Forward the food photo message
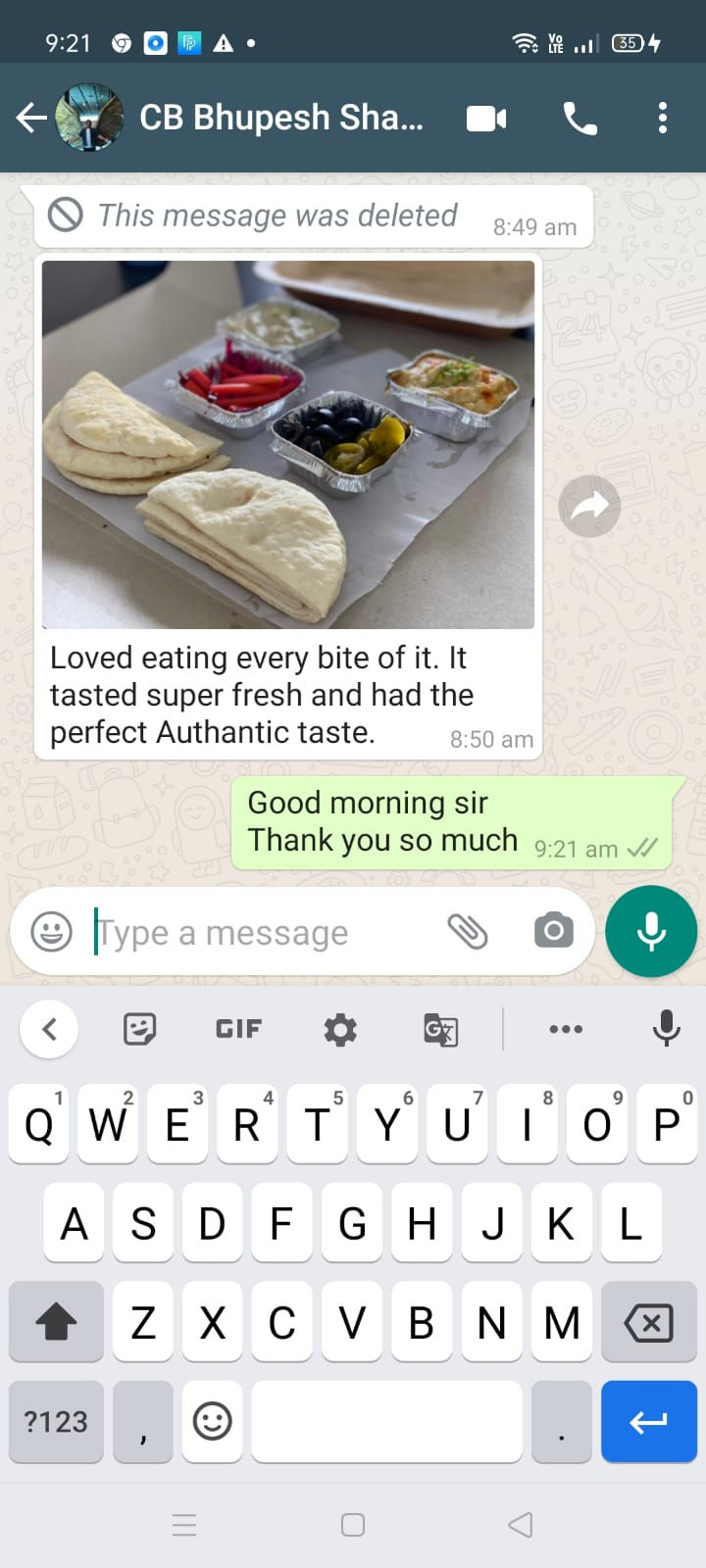 click(589, 506)
